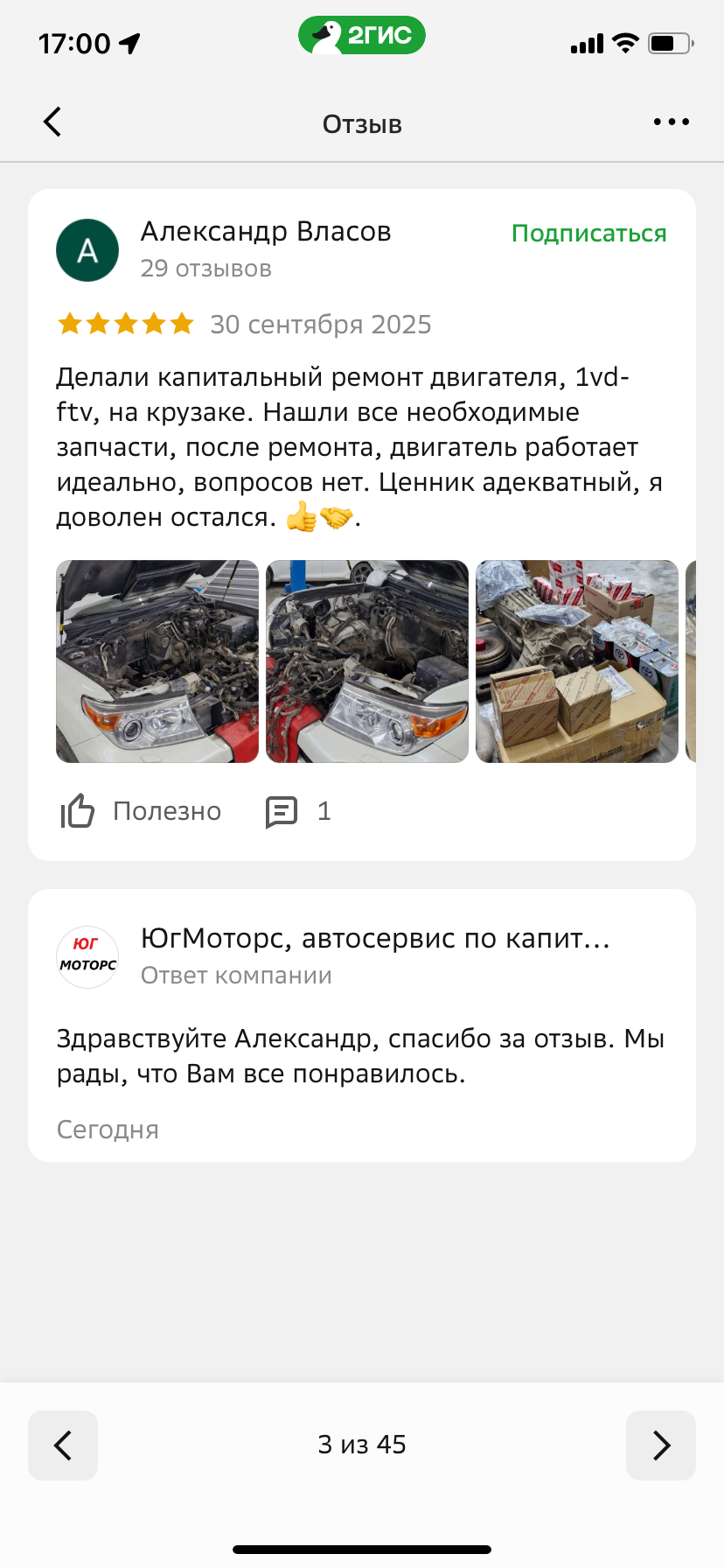Jump to the next review
The height and width of the screenshot is (1568, 724).
tap(661, 1445)
